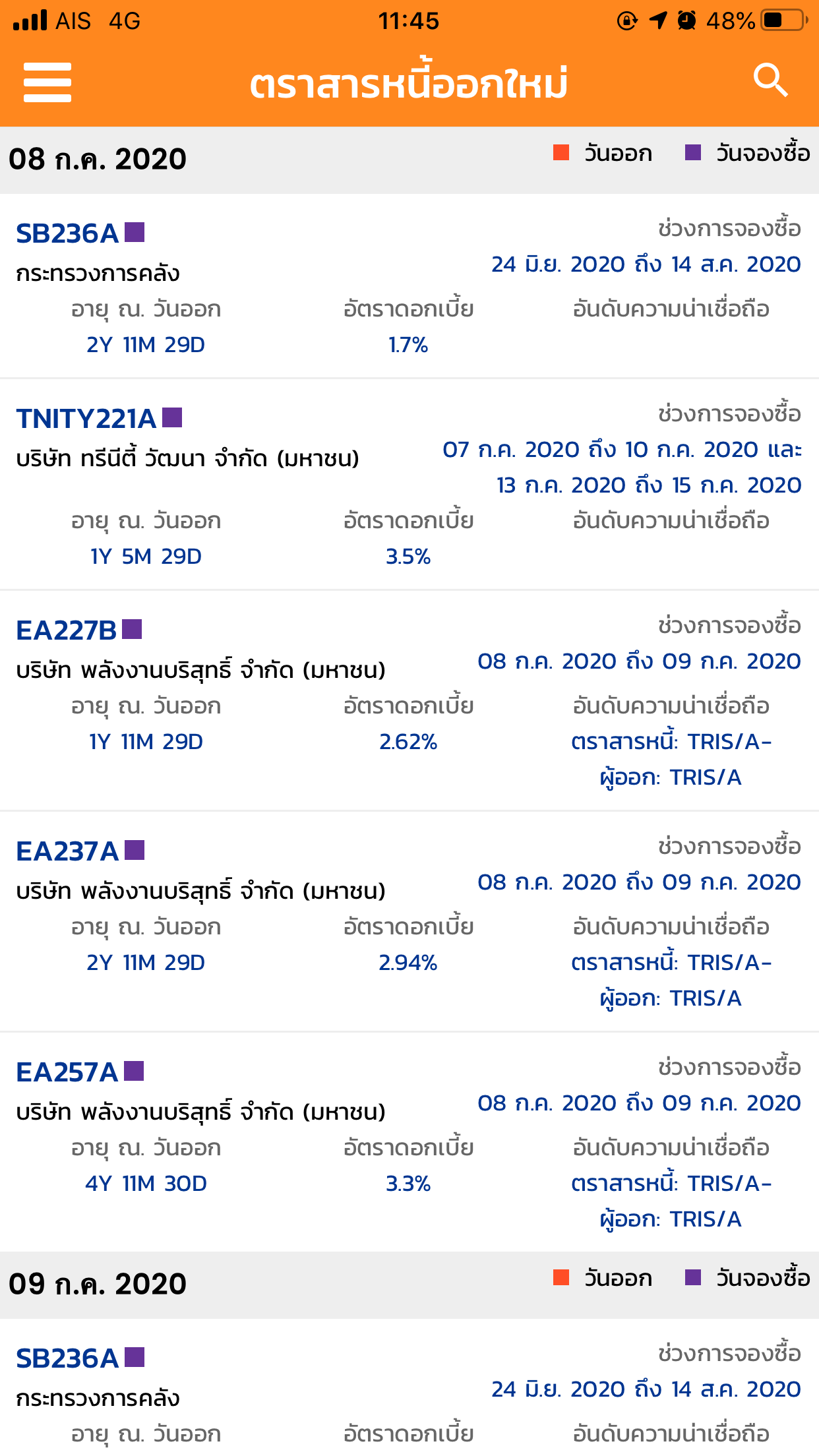View the EA237A bond details
This screenshot has width=819, height=1456.
[x=409, y=922]
